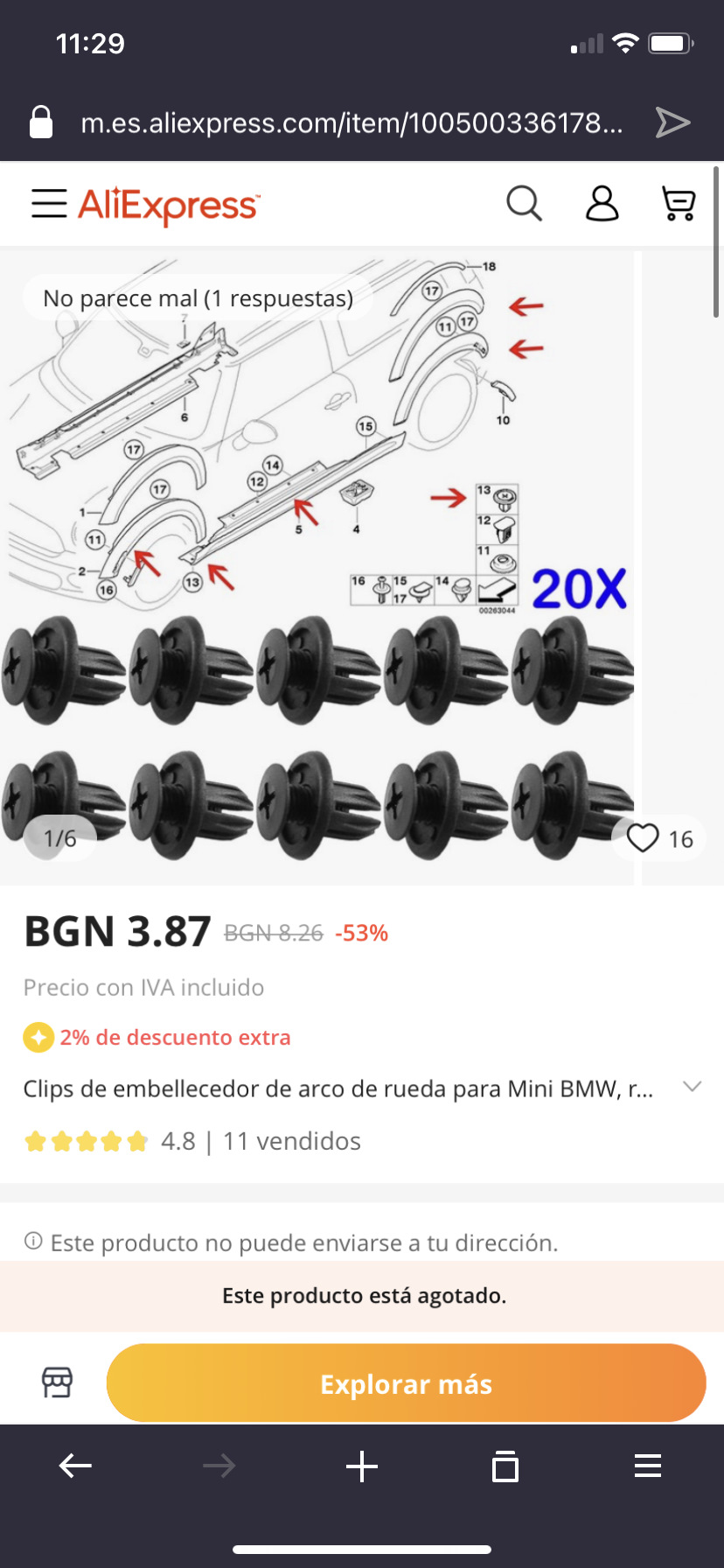
Task: View the shopping cart
Action: pyautogui.click(x=679, y=204)
